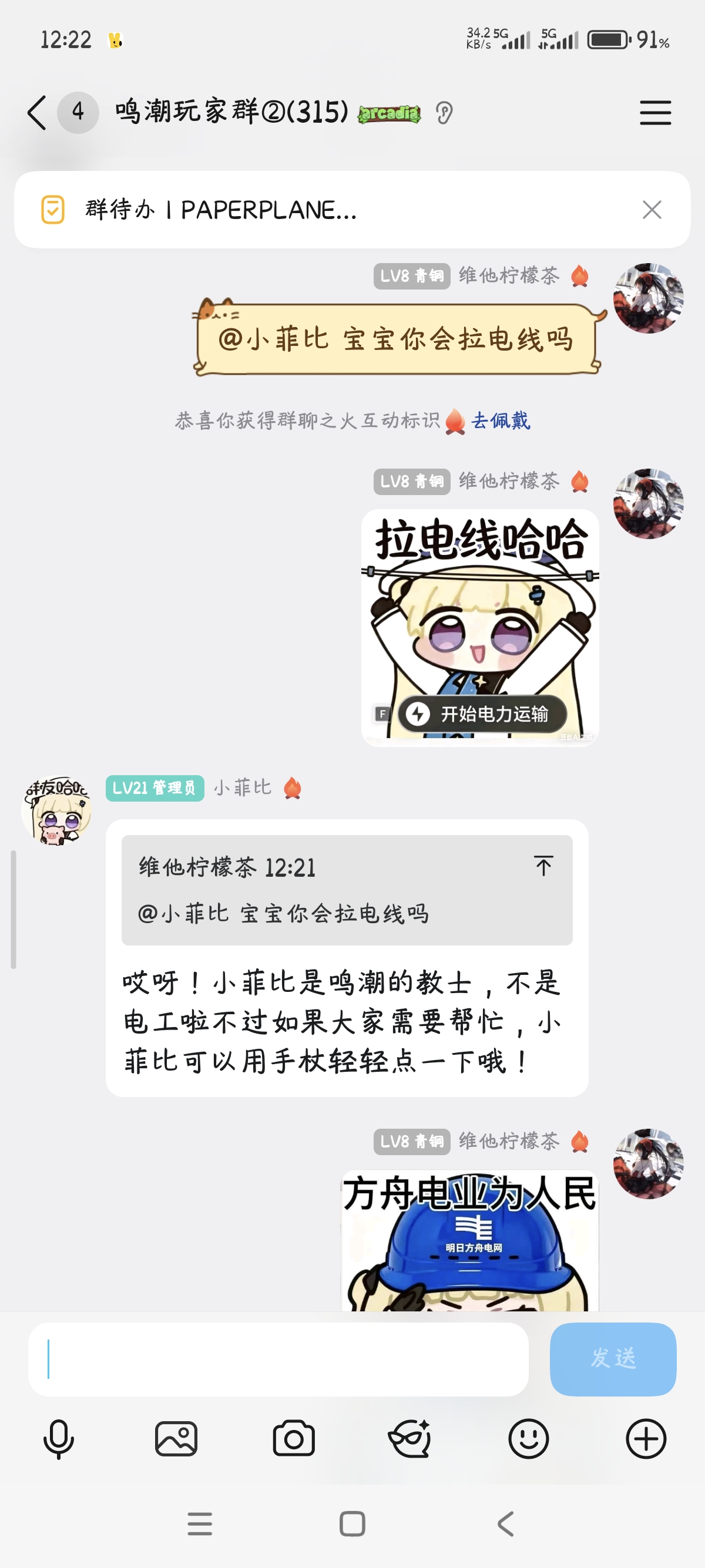This screenshot has width=705, height=1568.
Task: Open 小菲比's profile avatar
Action: (x=56, y=810)
